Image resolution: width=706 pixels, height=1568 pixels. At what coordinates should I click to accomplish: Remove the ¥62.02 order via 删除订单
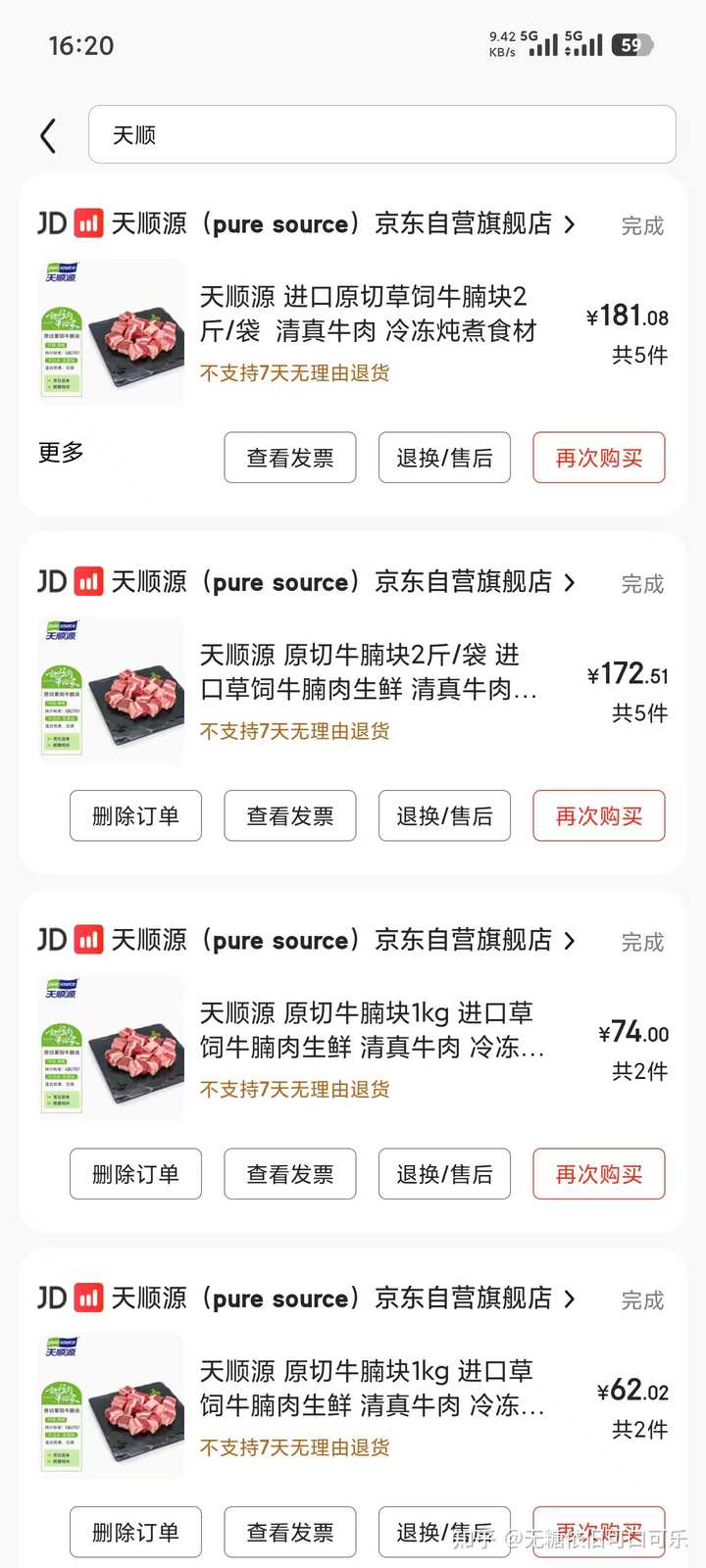[135, 1532]
